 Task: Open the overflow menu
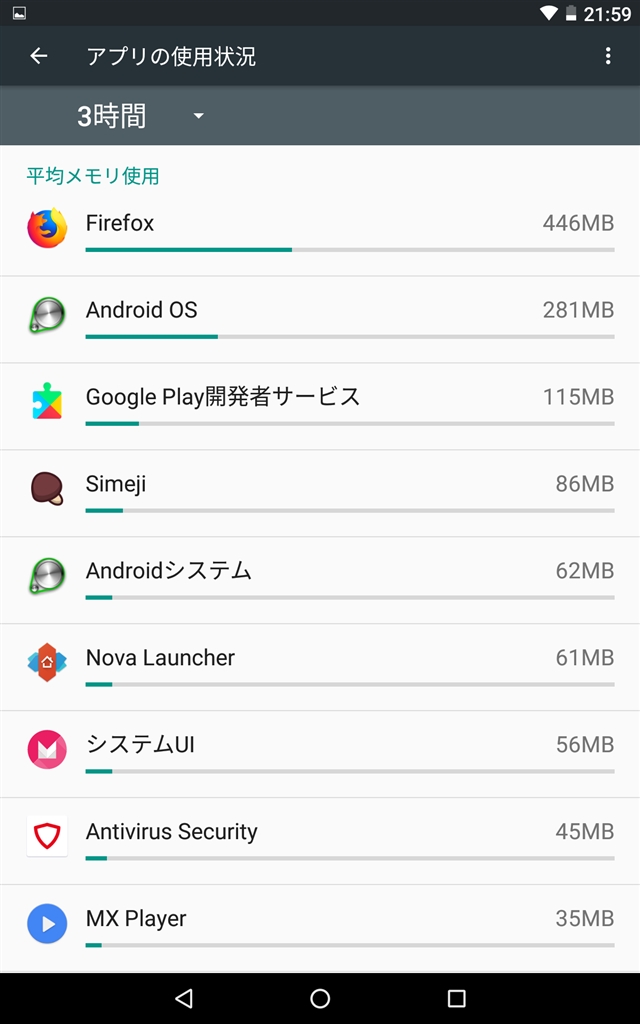(x=608, y=56)
